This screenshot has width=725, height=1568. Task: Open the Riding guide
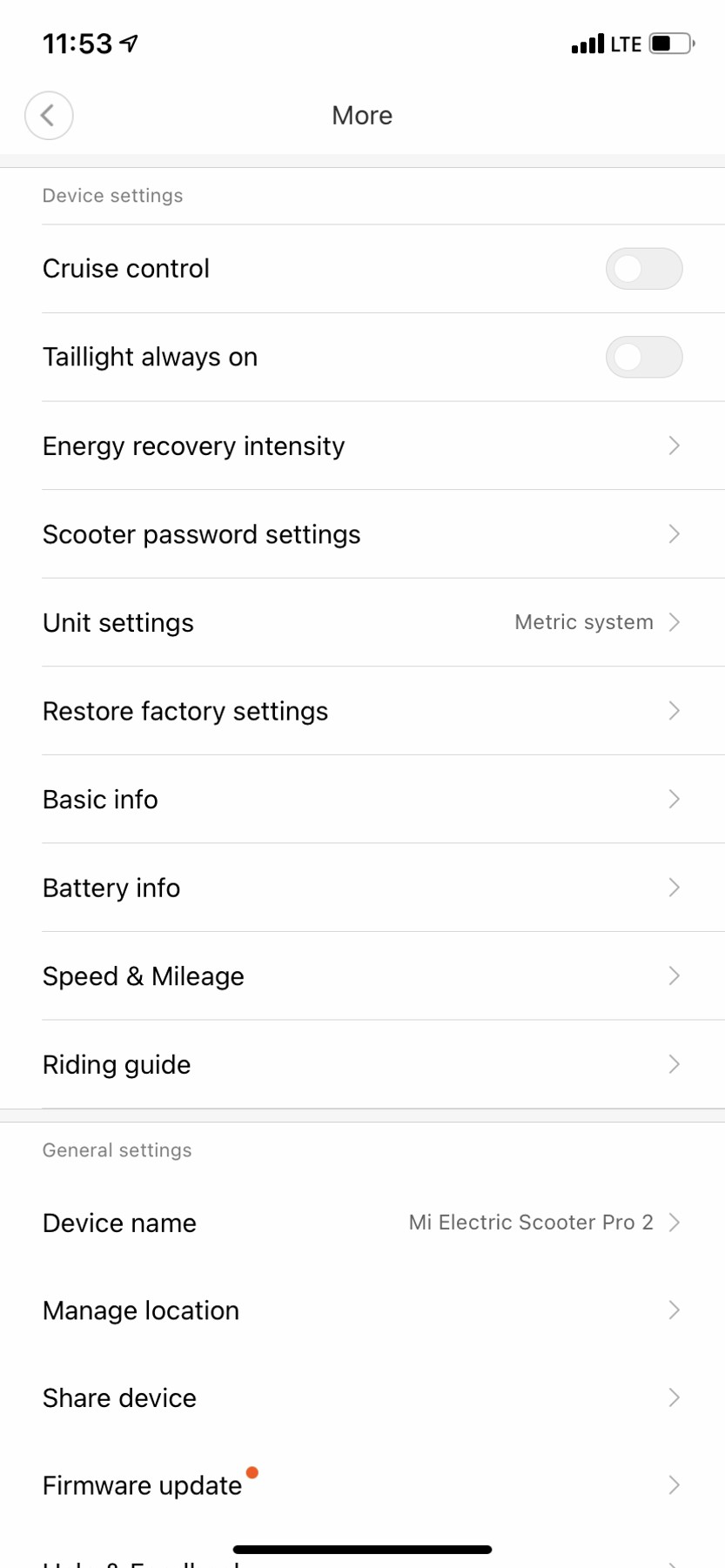tap(362, 1064)
